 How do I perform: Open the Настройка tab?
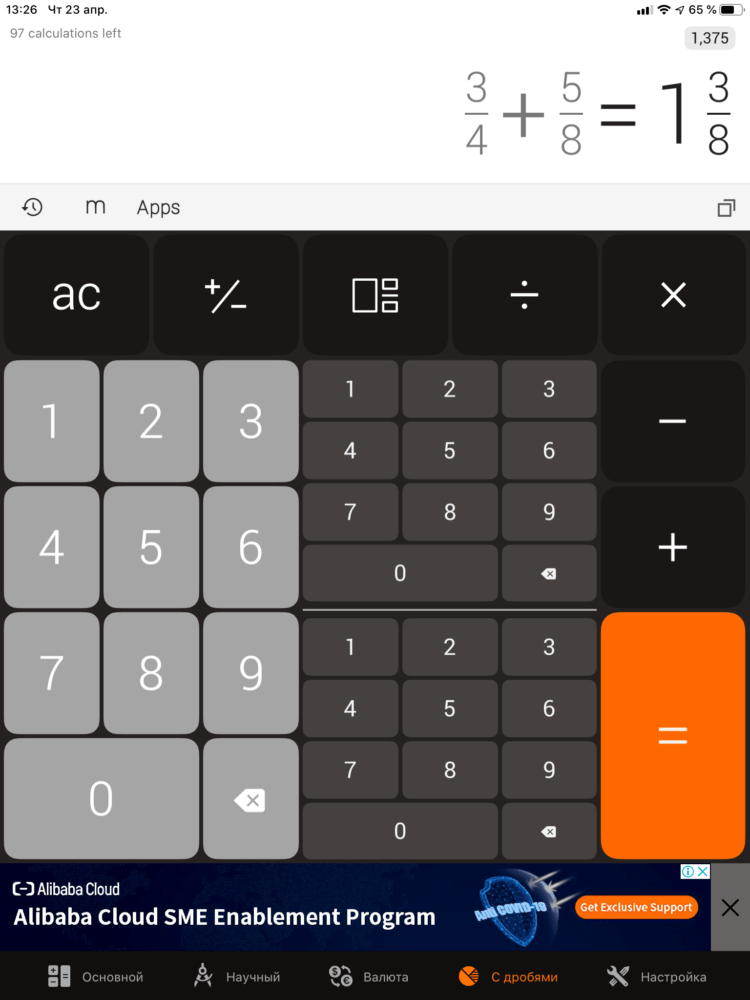656,976
